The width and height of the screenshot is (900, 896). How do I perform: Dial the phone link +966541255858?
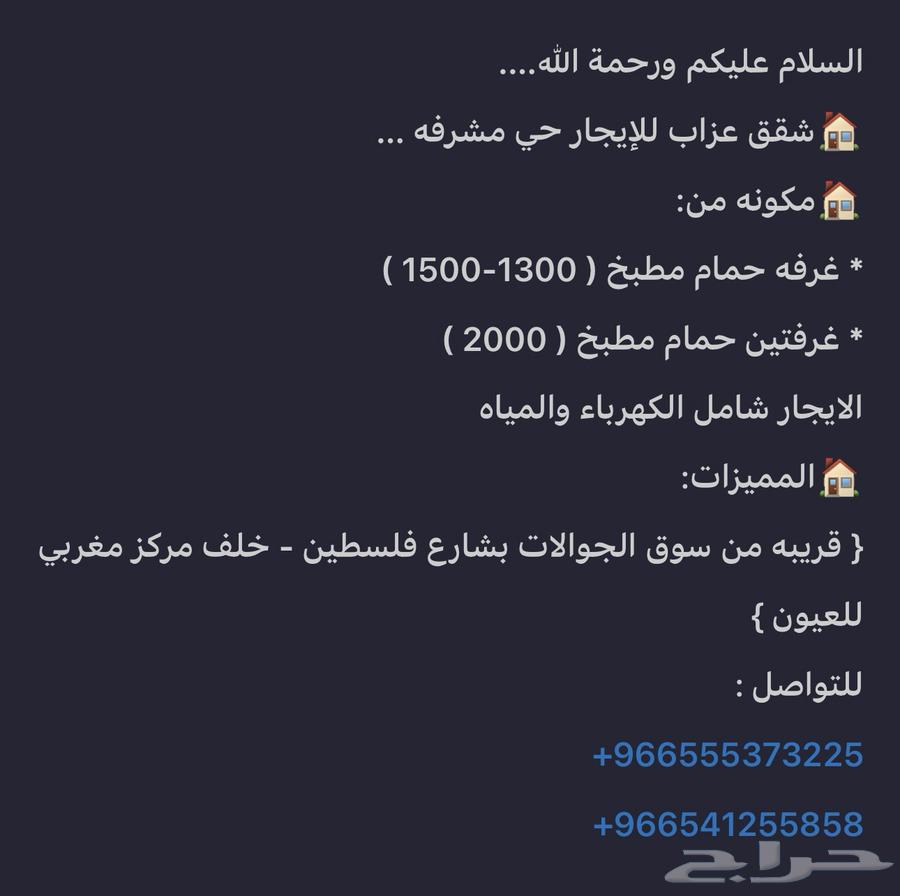coord(727,825)
